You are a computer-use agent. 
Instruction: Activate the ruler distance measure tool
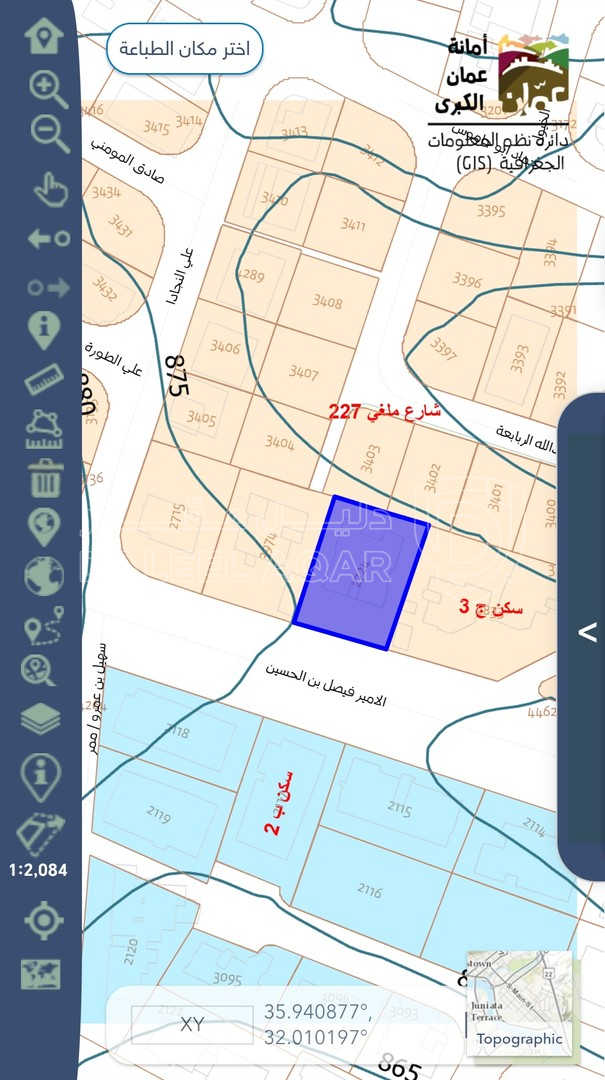pos(43,379)
